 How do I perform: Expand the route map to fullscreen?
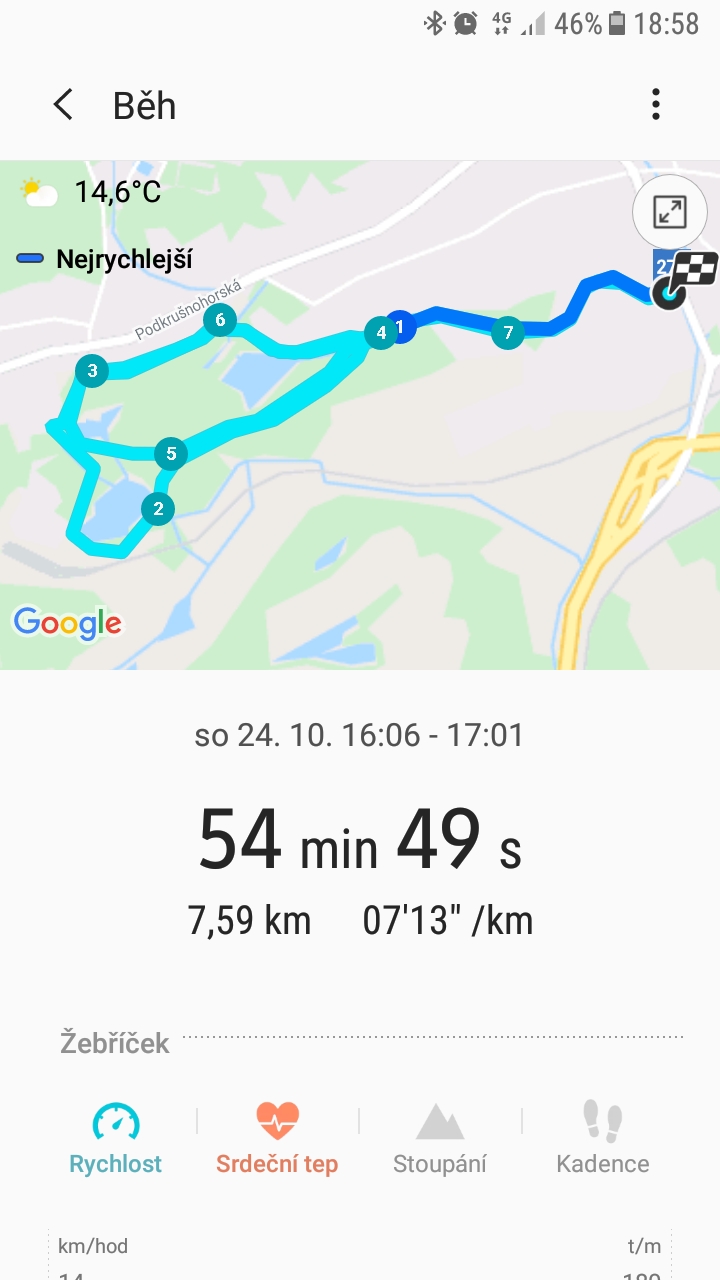669,211
